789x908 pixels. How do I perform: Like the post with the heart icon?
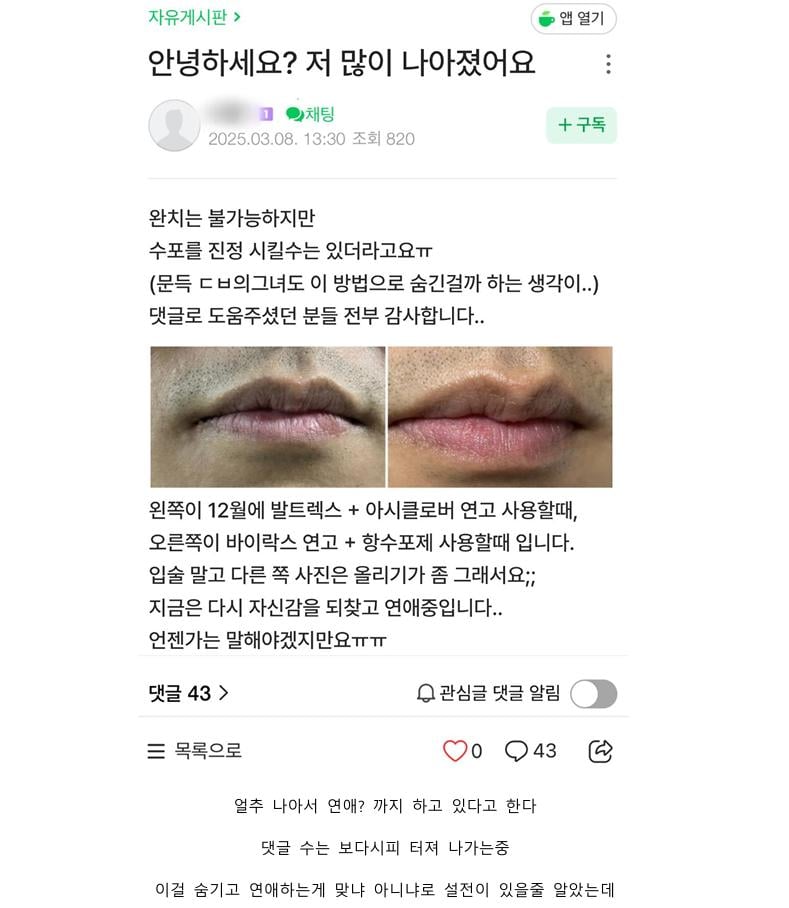455,751
